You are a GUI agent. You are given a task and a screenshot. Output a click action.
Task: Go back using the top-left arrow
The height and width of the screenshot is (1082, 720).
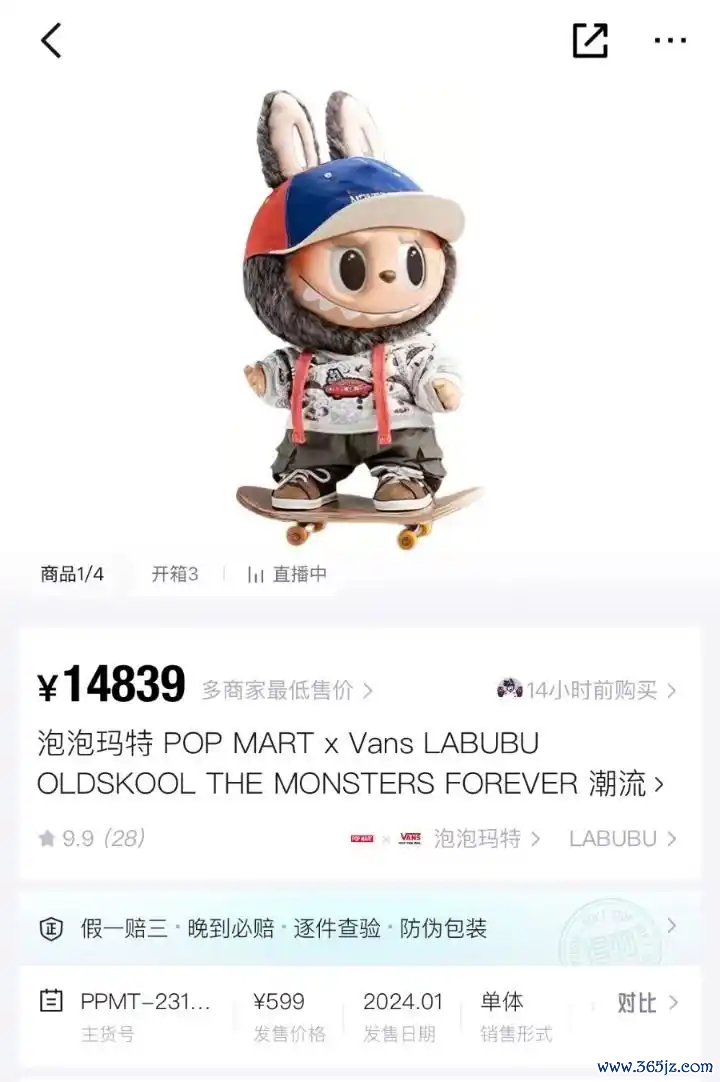52,40
